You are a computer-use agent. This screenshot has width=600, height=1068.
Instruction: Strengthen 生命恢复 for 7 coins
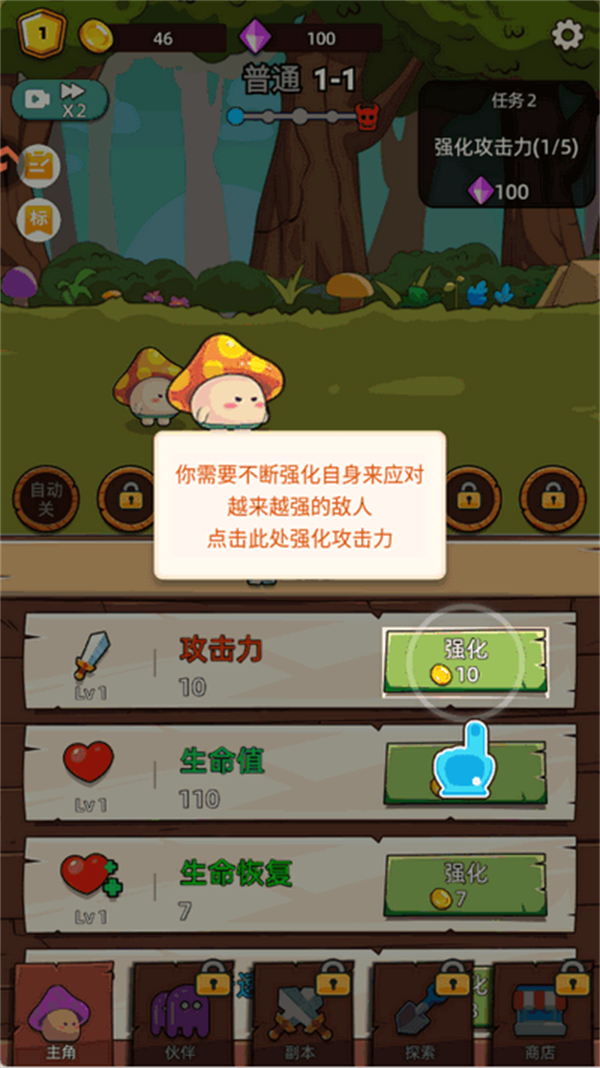pyautogui.click(x=465, y=884)
